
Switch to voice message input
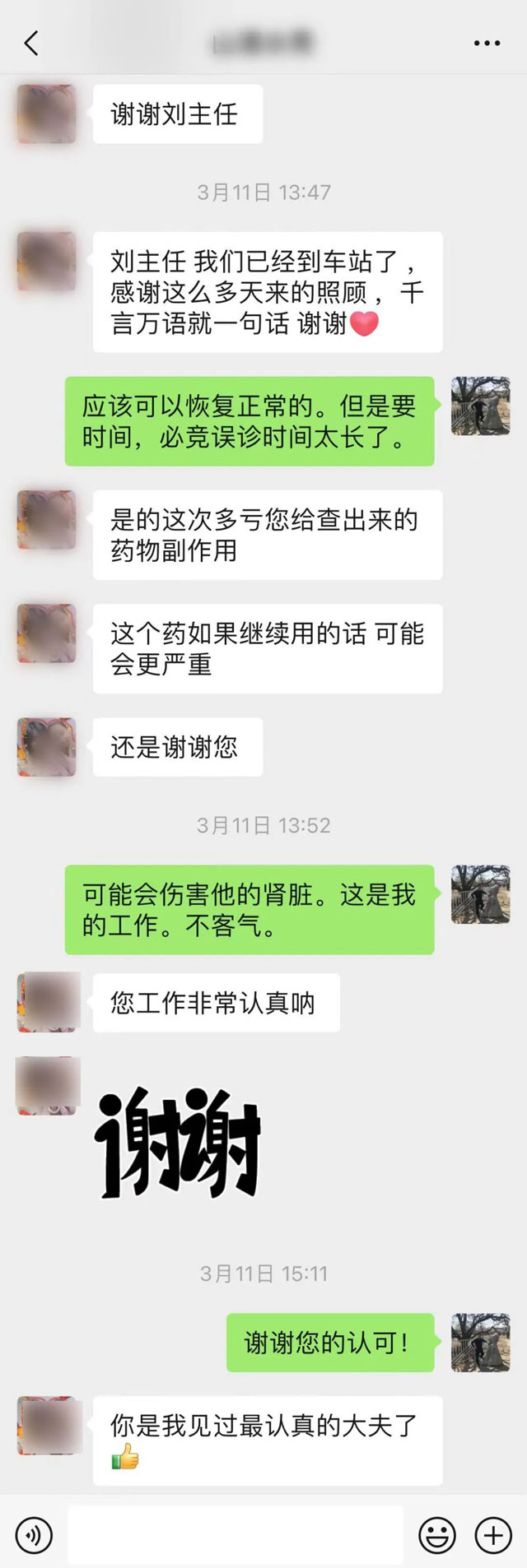click(34, 1535)
